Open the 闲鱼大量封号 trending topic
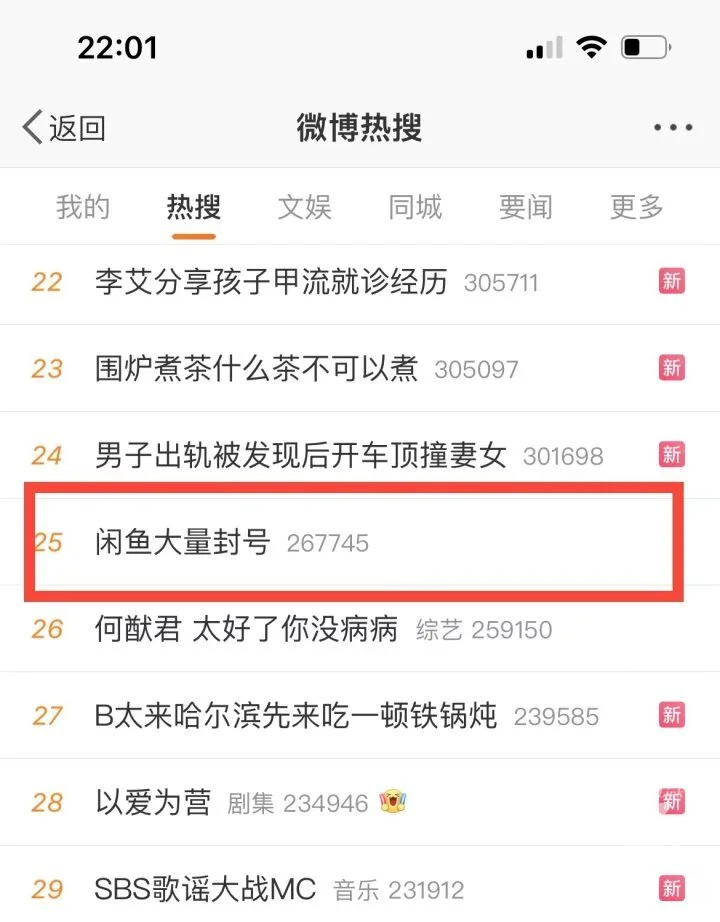The height and width of the screenshot is (922, 720). coord(182,542)
